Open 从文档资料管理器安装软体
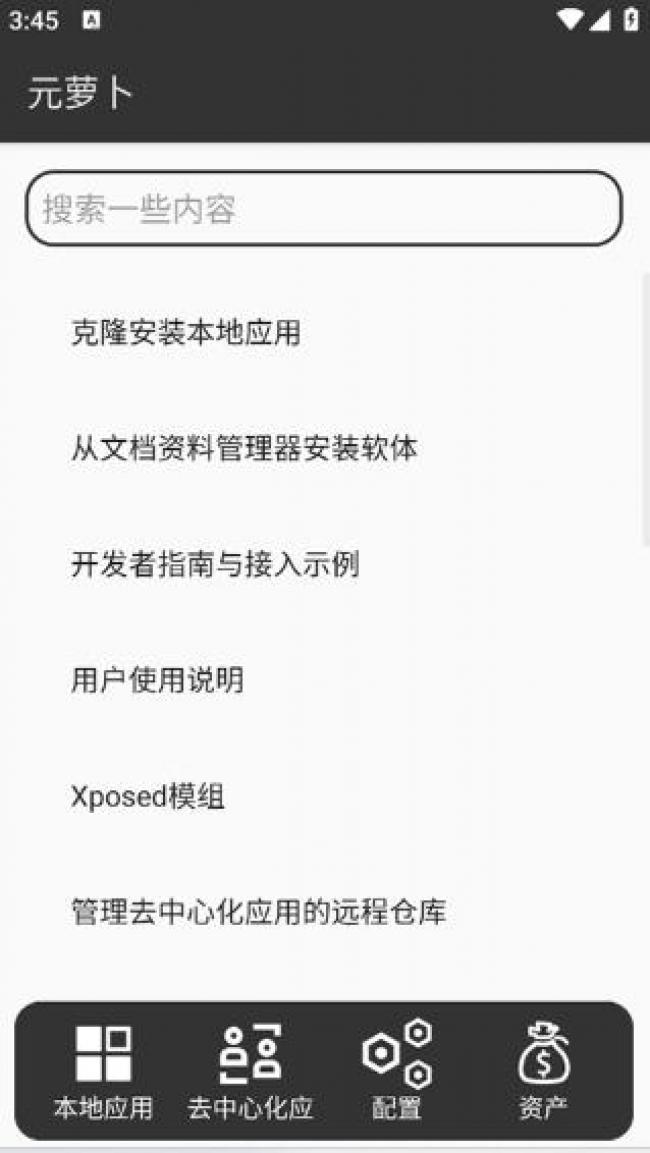The image size is (650, 1153). tap(244, 449)
